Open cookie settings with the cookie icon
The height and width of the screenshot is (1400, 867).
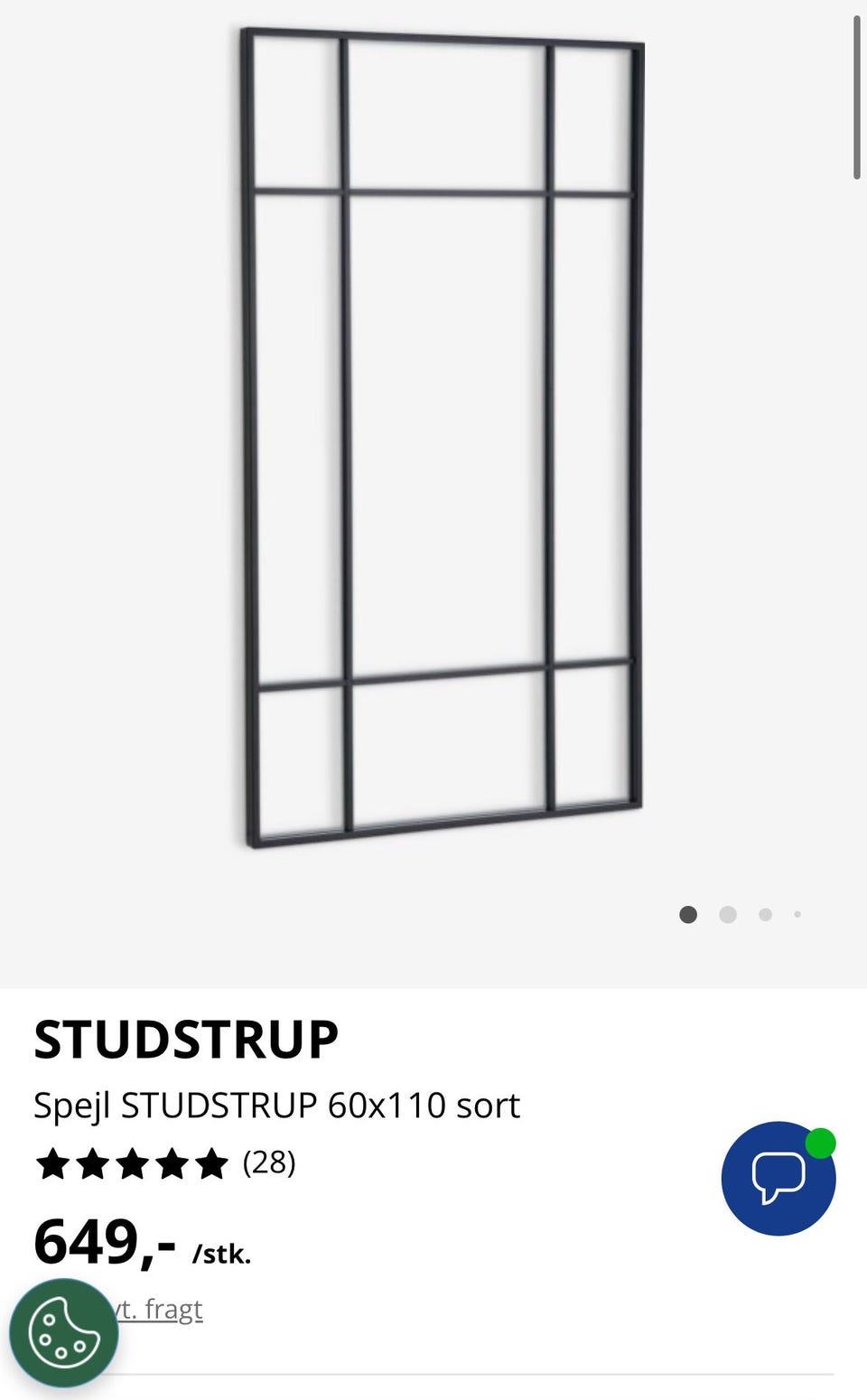[63, 1333]
